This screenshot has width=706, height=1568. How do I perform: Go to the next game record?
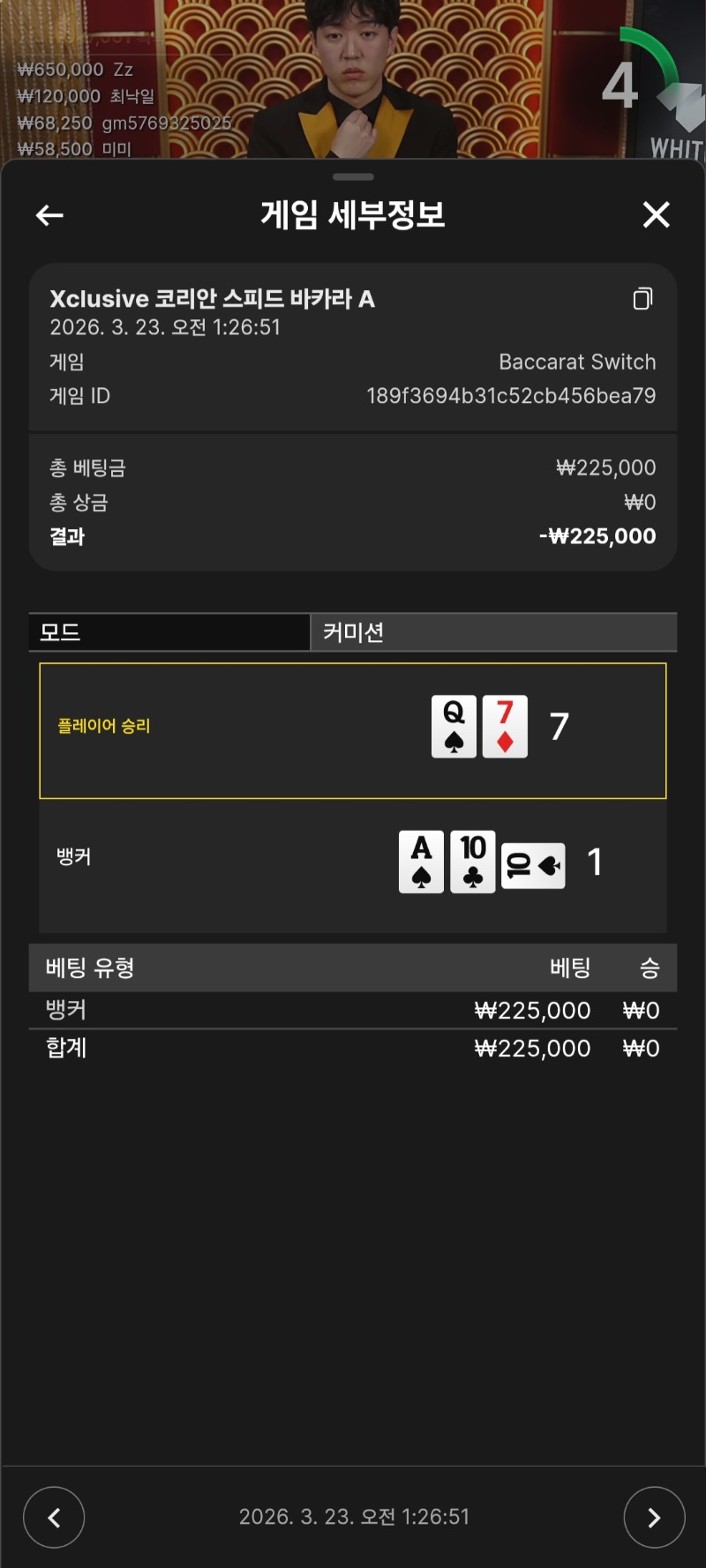[x=654, y=1517]
